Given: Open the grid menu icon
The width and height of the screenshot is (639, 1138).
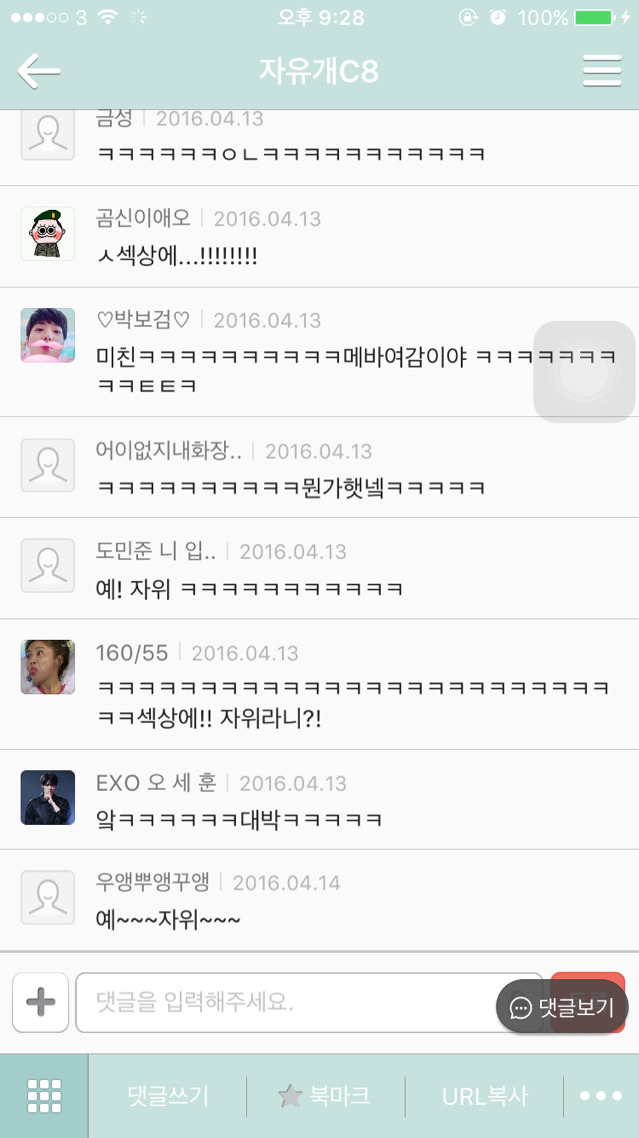Looking at the screenshot, I should pos(44,1096).
